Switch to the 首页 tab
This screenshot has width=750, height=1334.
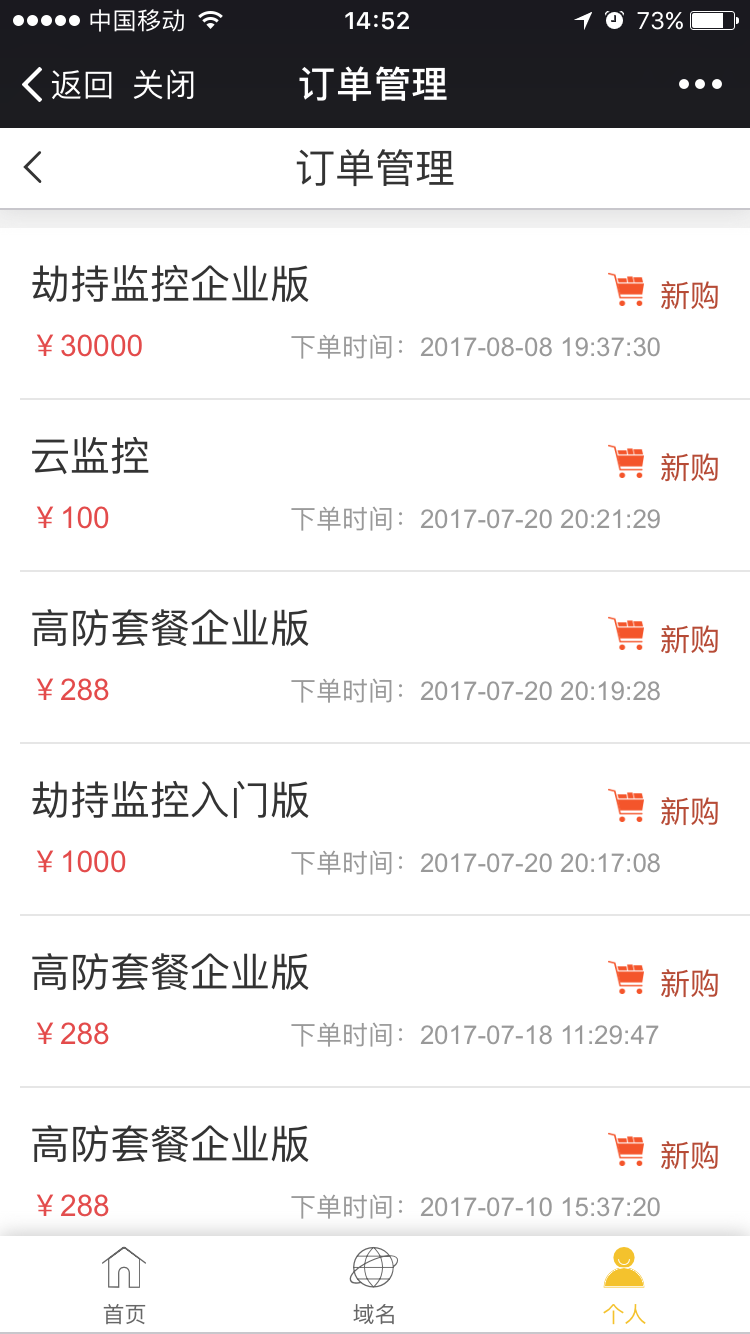click(124, 1286)
